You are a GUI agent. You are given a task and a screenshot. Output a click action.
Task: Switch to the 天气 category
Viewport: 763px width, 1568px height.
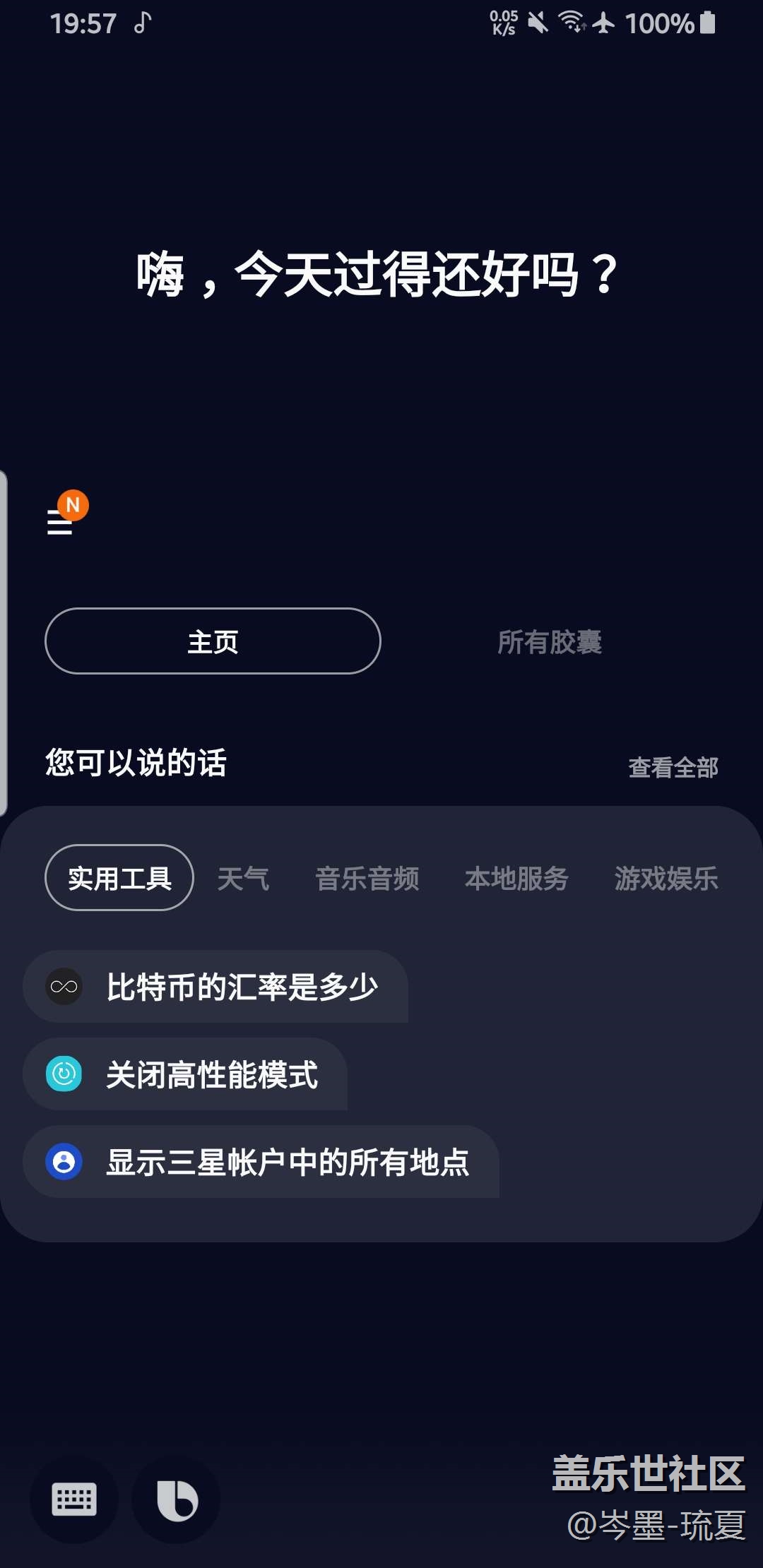coord(243,879)
